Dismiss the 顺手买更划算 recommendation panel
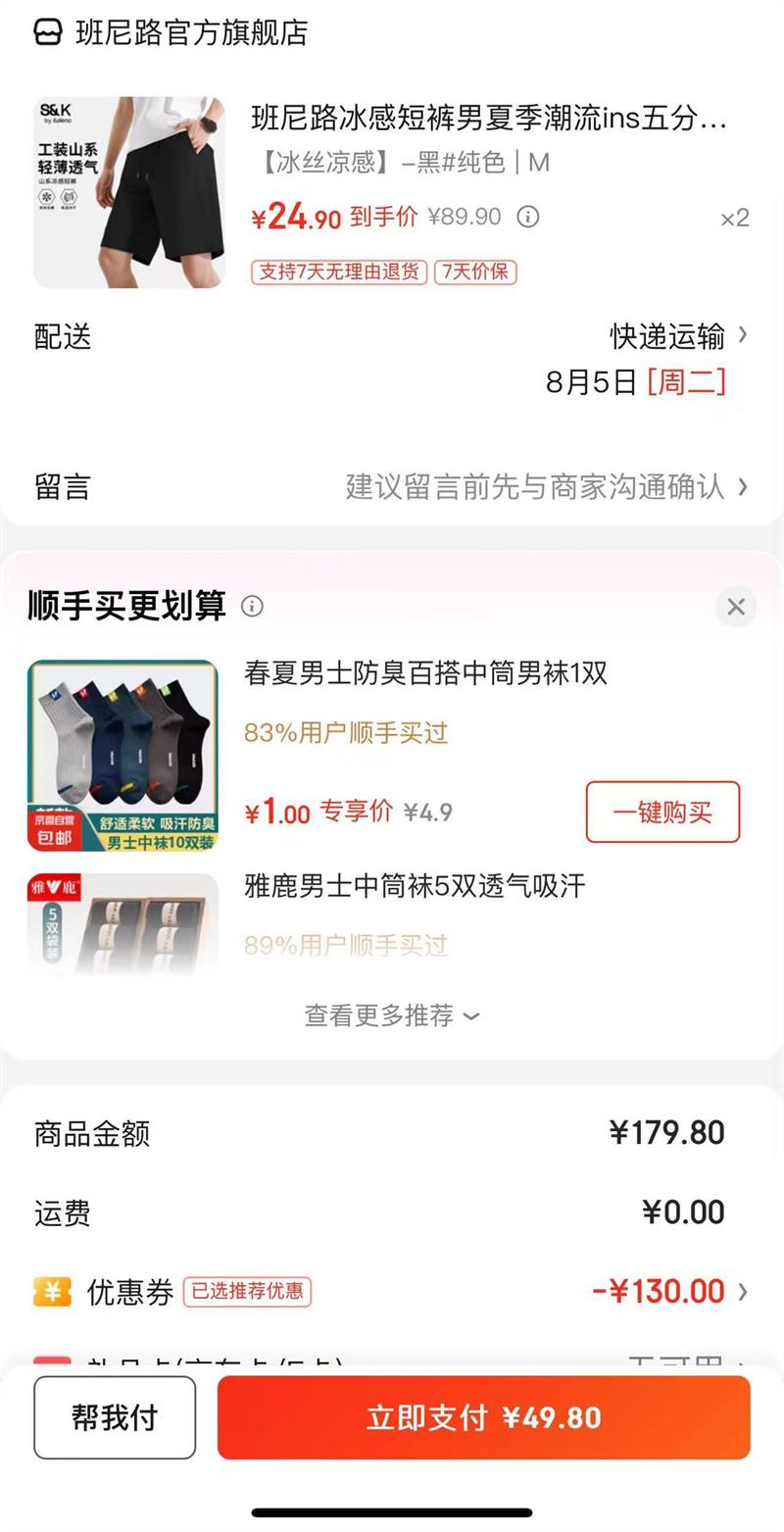The width and height of the screenshot is (784, 1532). pos(736,607)
